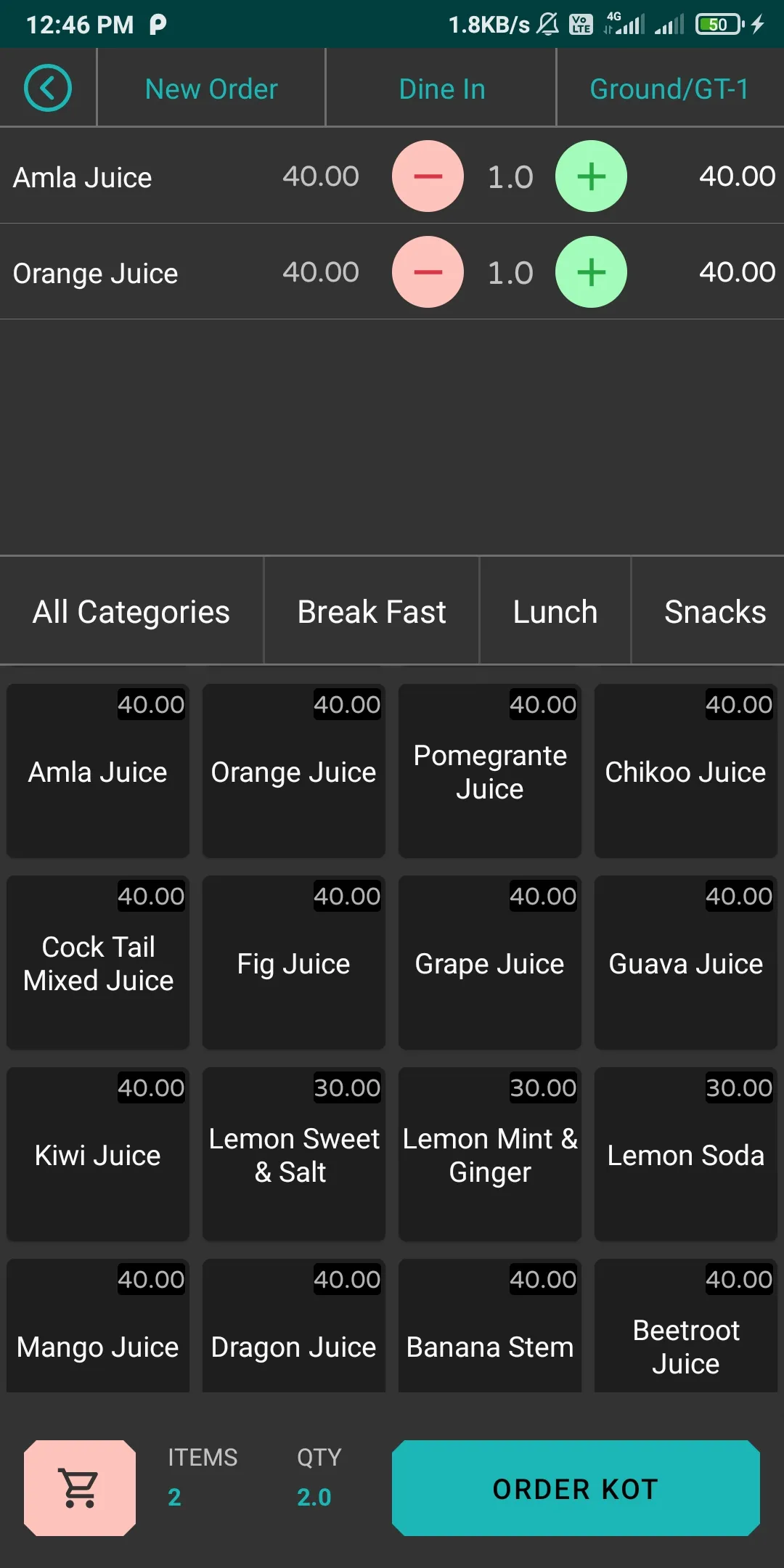784x1568 pixels.
Task: Reduce Orange Juice quantity with the minus button
Action: (x=428, y=272)
